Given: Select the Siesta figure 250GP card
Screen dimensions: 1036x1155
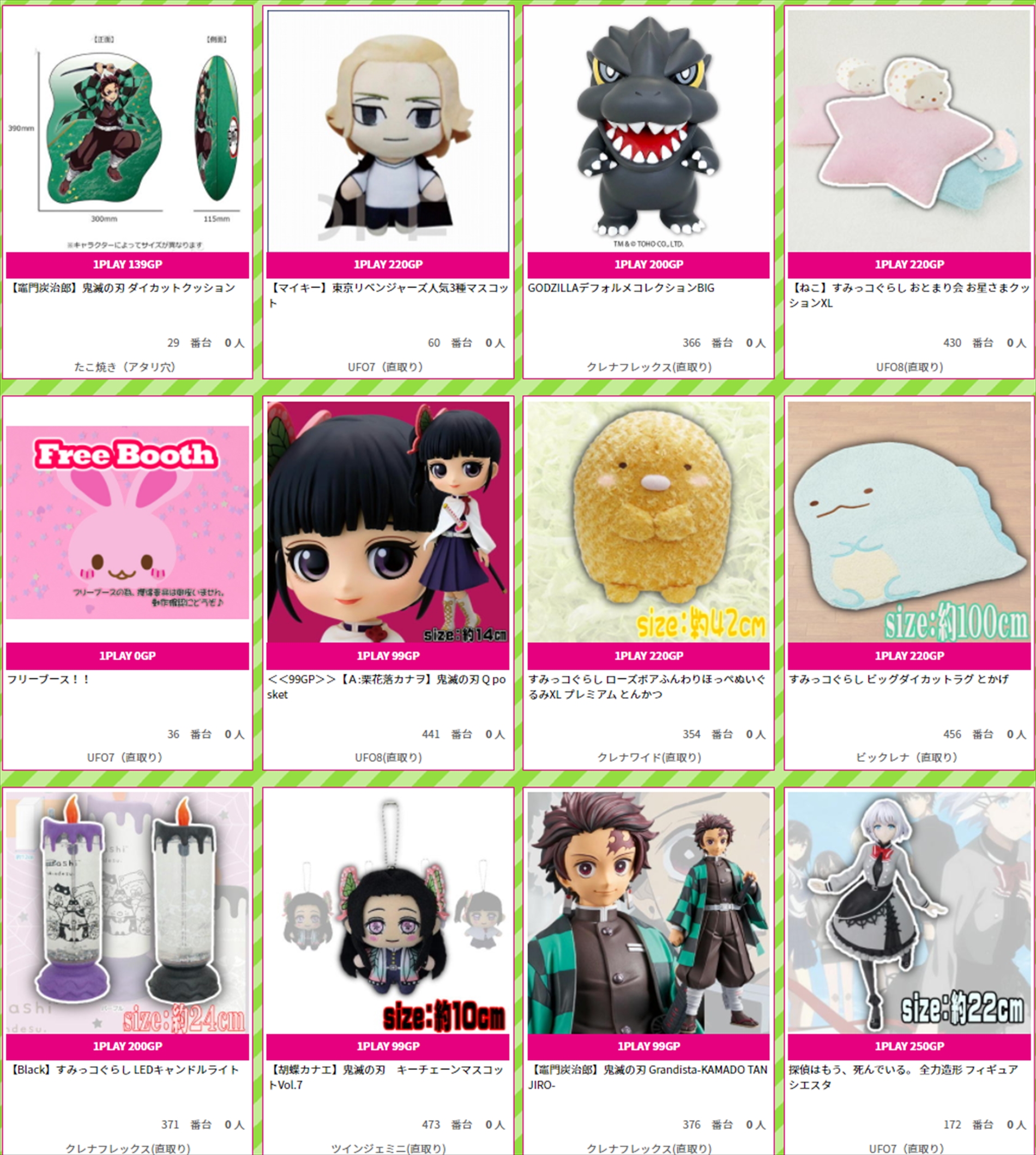Looking at the screenshot, I should click(909, 912).
